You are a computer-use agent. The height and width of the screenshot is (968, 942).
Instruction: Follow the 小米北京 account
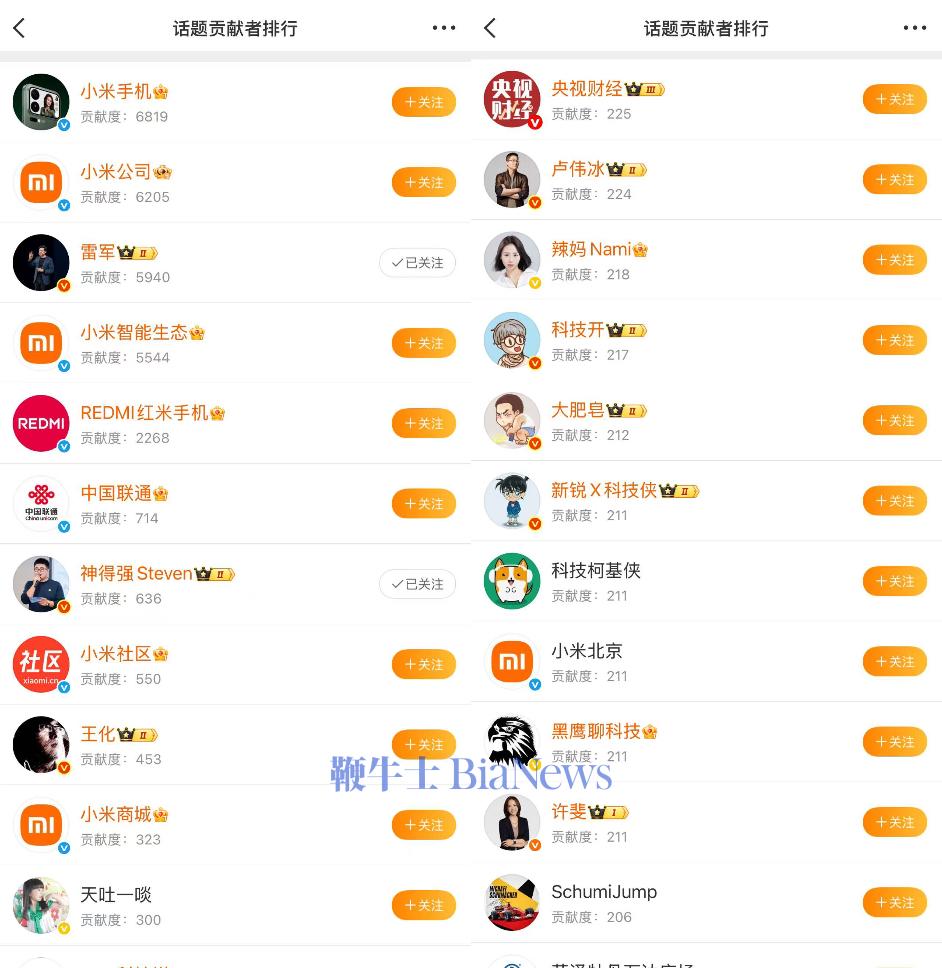point(894,661)
